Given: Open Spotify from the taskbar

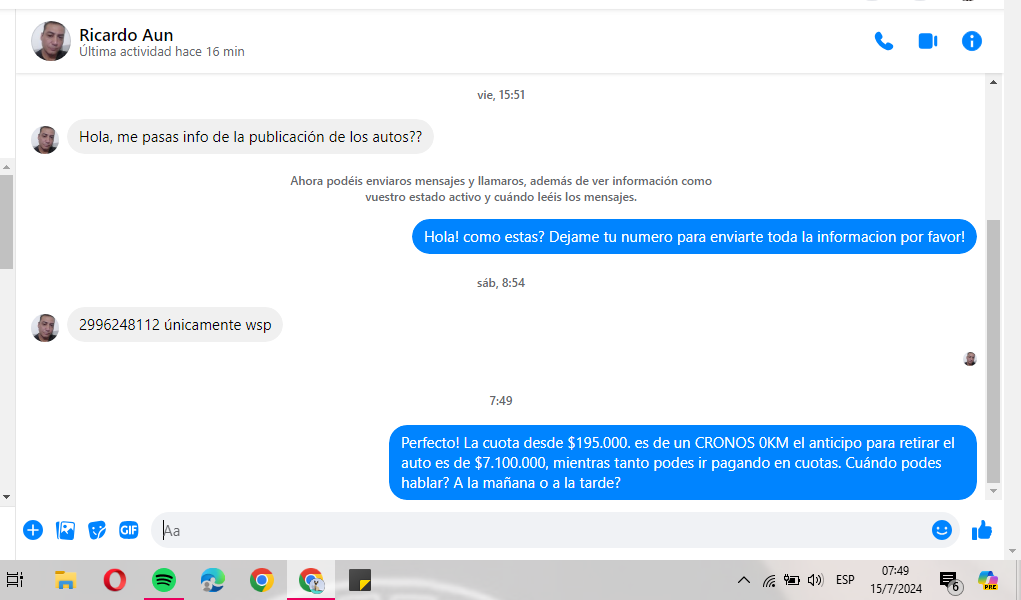Looking at the screenshot, I should tap(164, 579).
